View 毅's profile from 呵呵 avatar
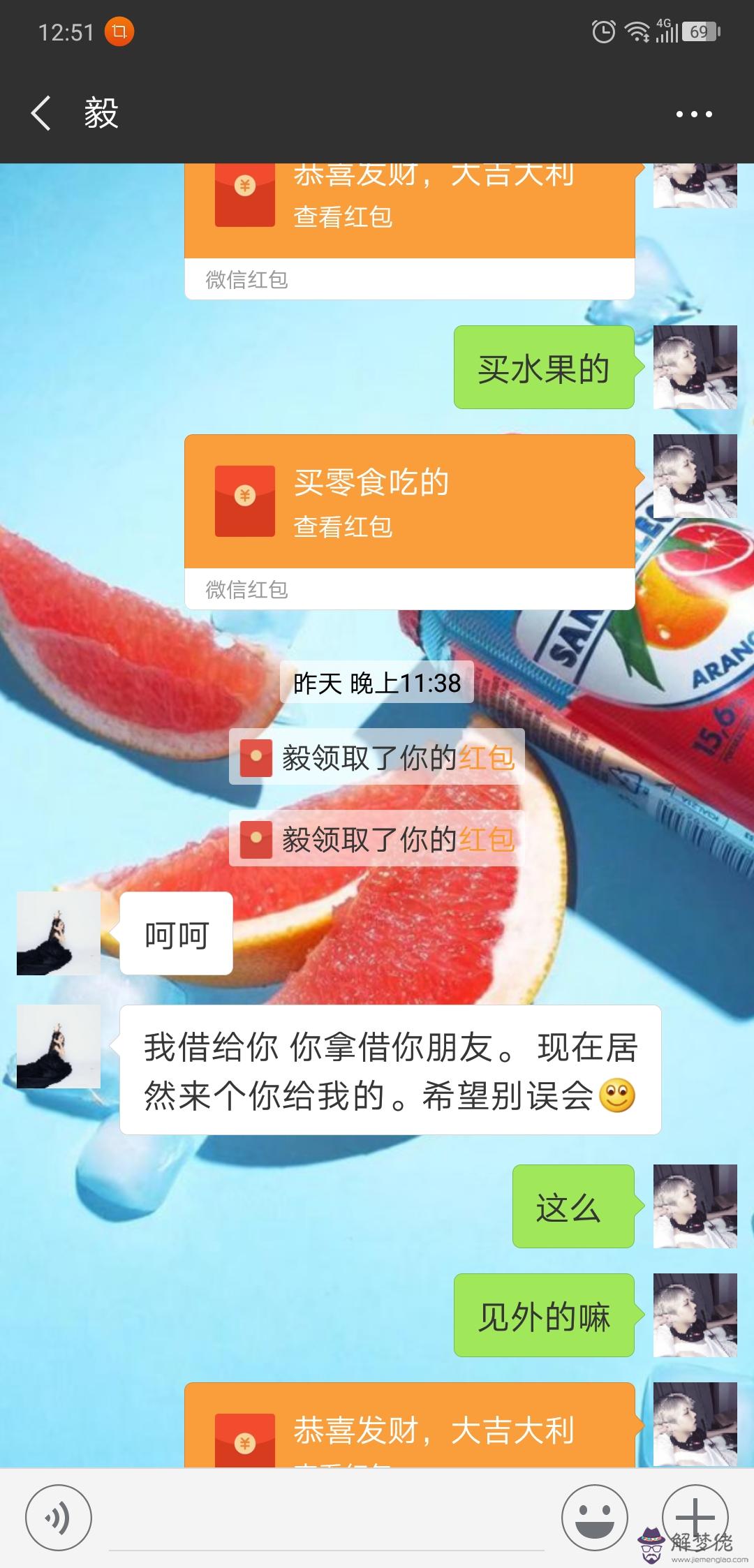754x1568 pixels. 59,933
